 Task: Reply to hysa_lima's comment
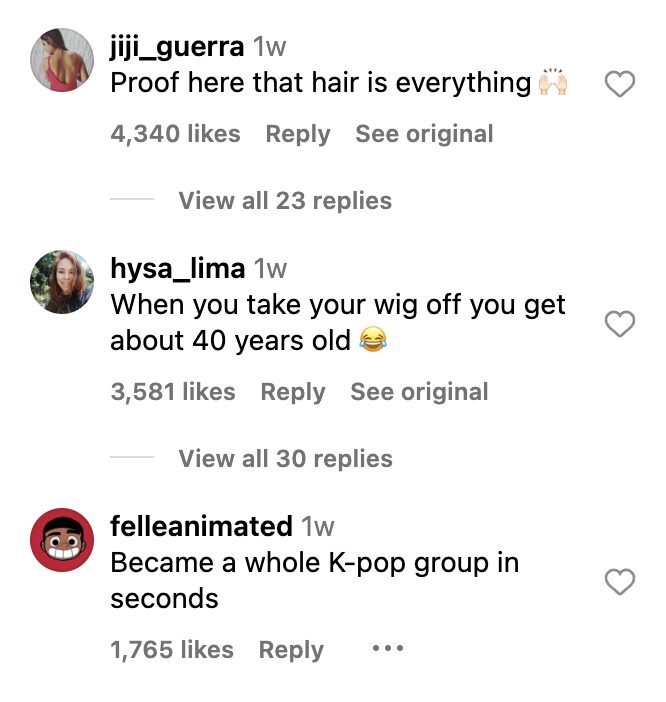pos(292,392)
